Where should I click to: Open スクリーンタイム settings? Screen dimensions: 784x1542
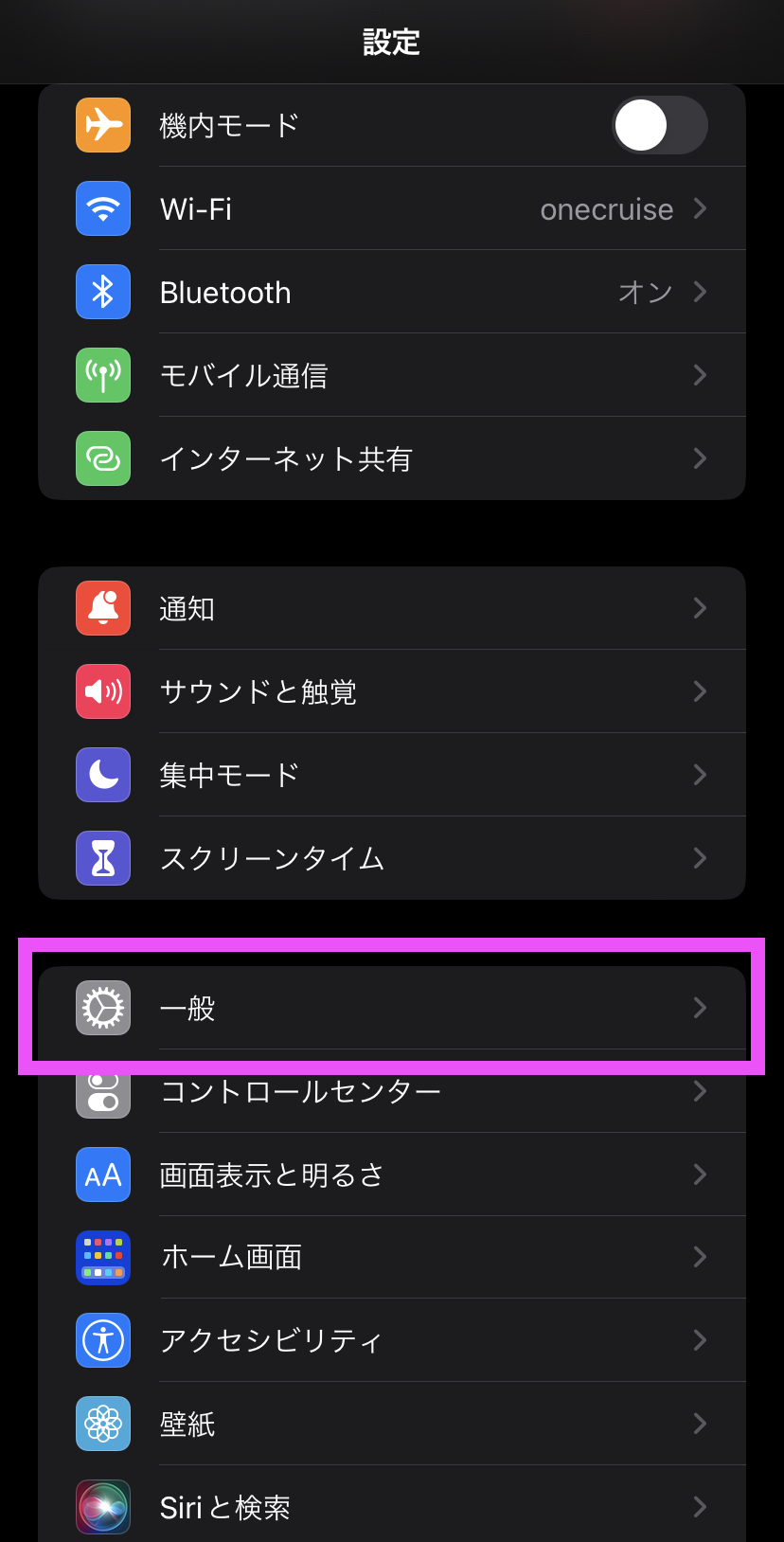click(392, 858)
